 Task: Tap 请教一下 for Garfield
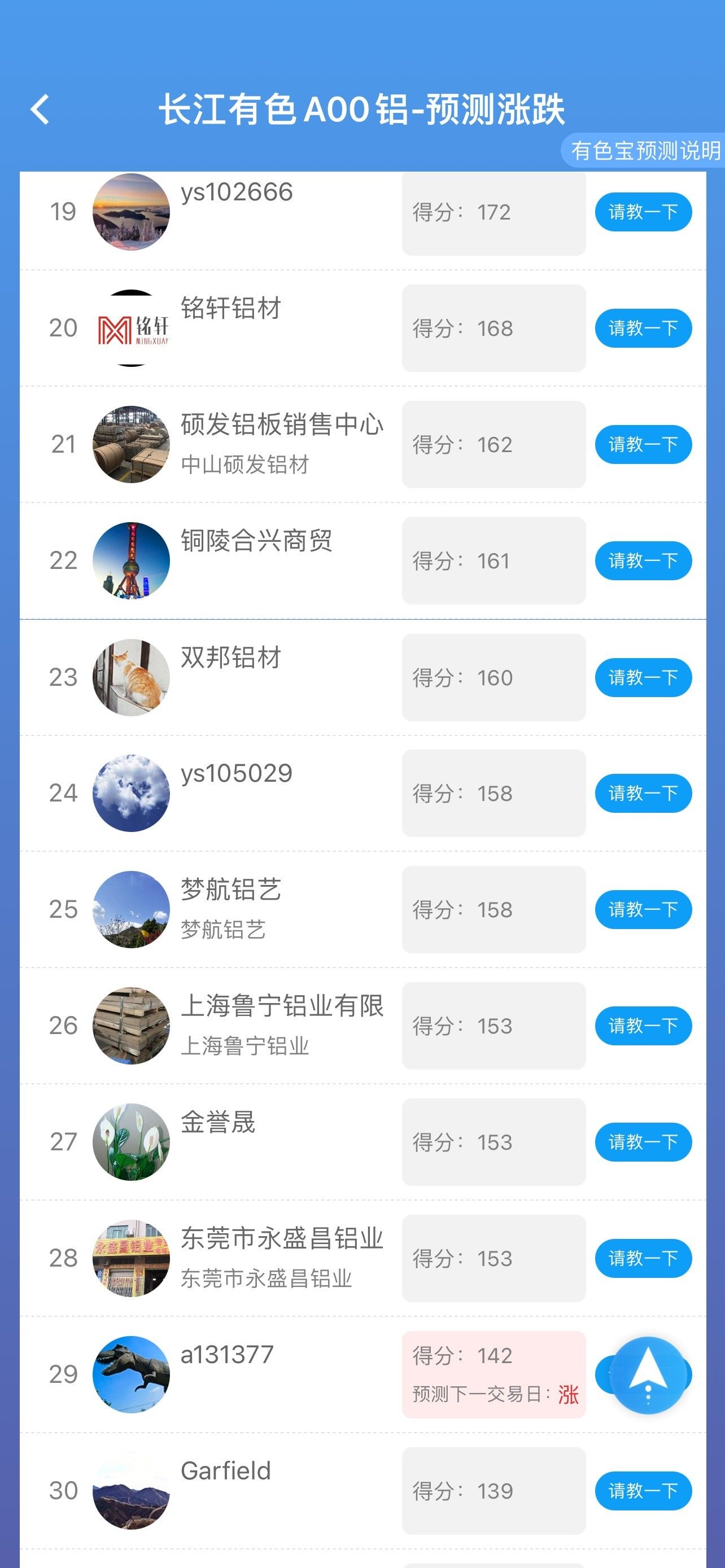click(x=644, y=1491)
